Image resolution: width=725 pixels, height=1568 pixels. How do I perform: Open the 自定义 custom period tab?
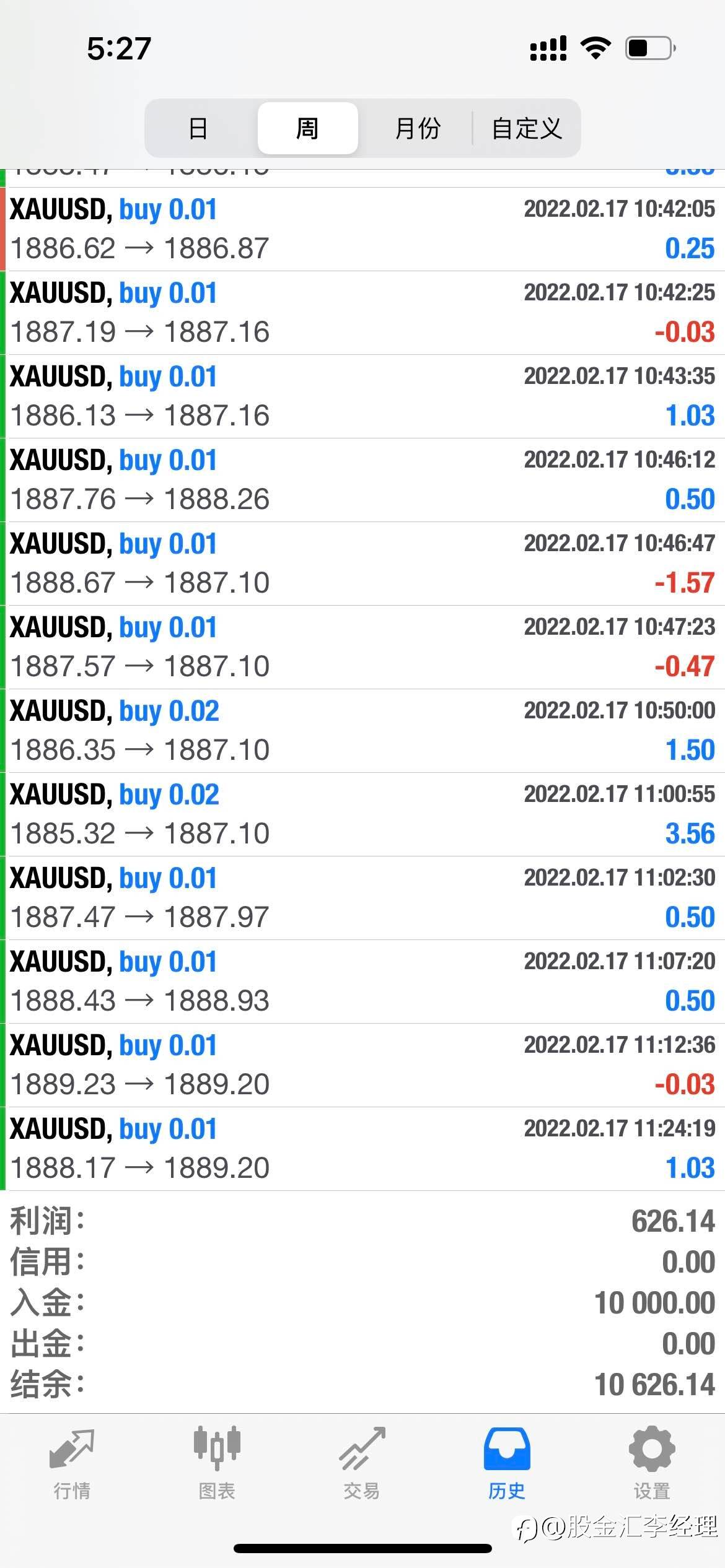coord(526,128)
